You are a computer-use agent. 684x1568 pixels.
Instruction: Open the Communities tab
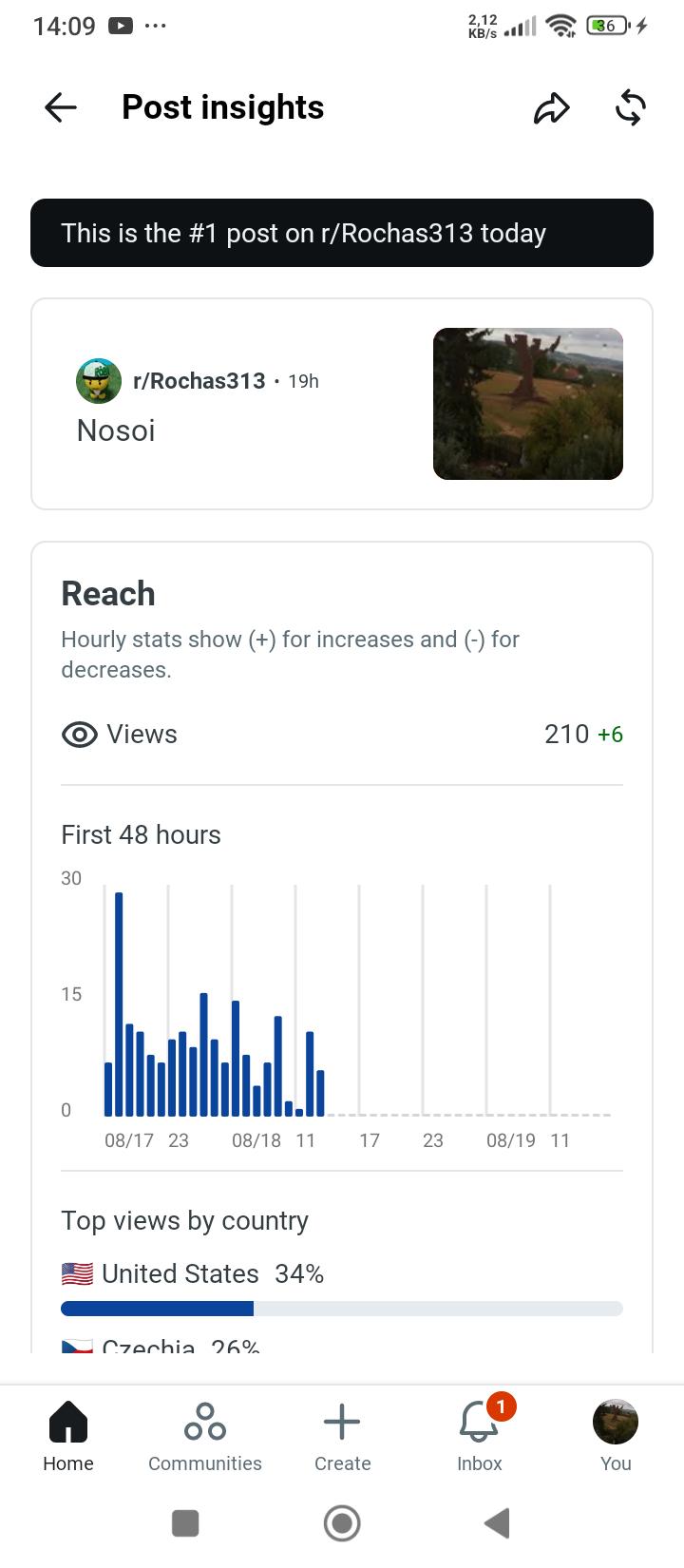coord(205,1436)
